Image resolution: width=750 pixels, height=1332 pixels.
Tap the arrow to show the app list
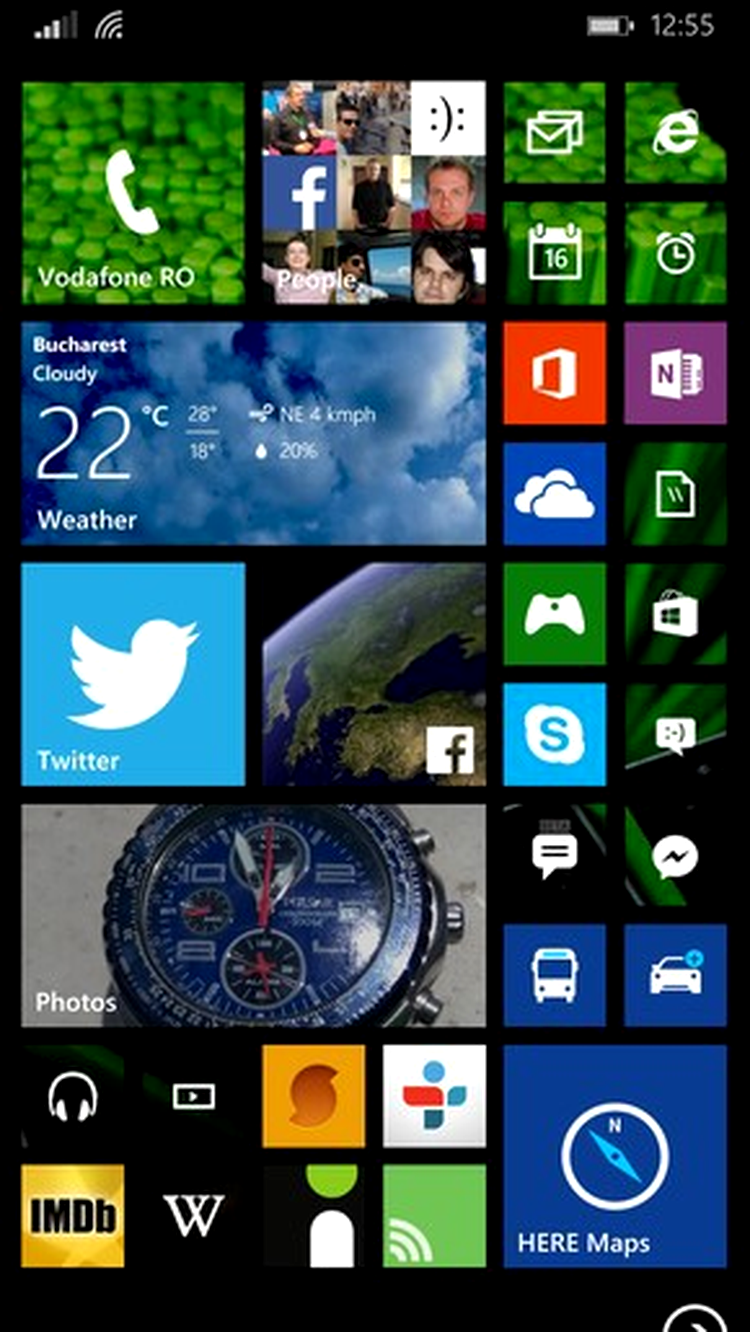click(x=696, y=1320)
